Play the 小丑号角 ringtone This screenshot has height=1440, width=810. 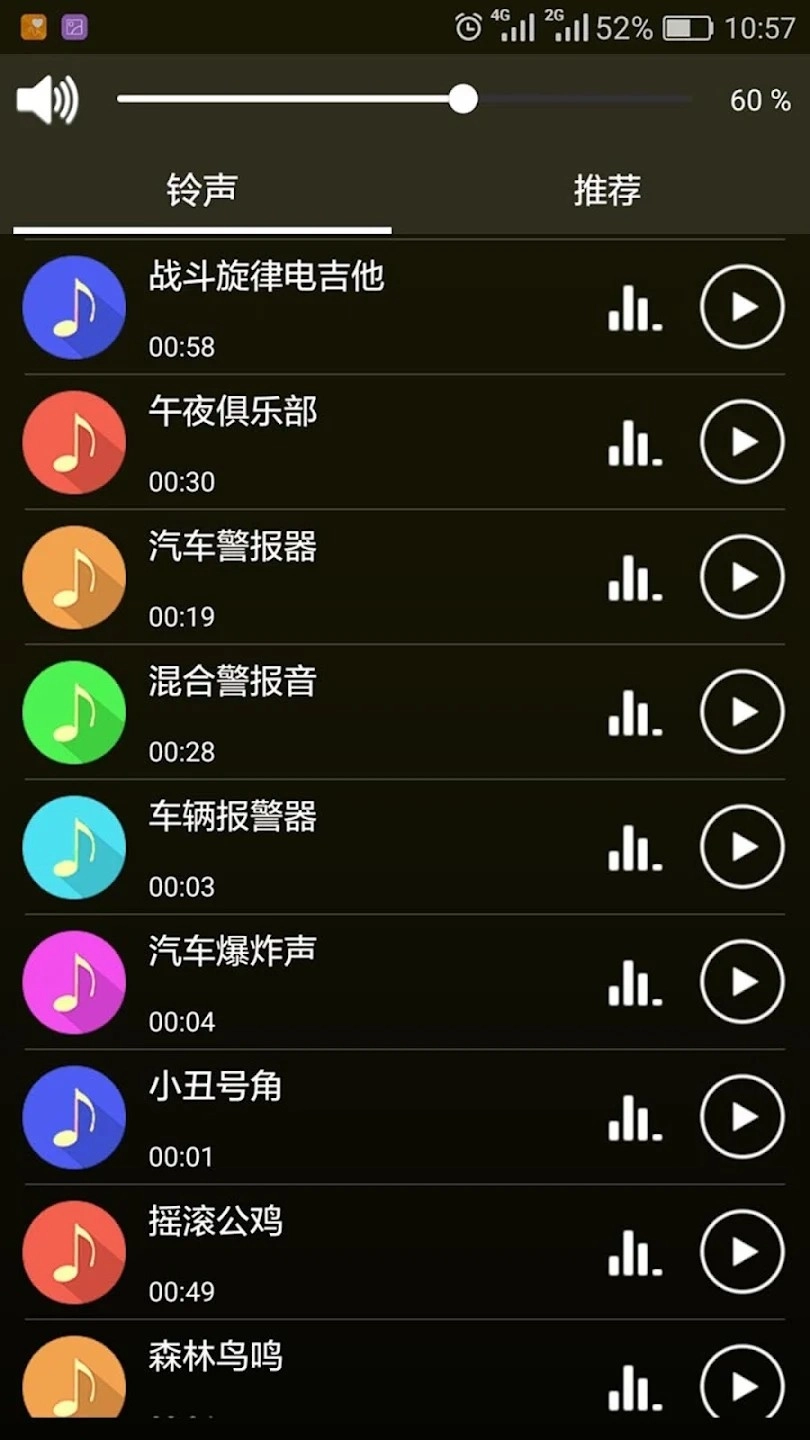pos(742,1117)
